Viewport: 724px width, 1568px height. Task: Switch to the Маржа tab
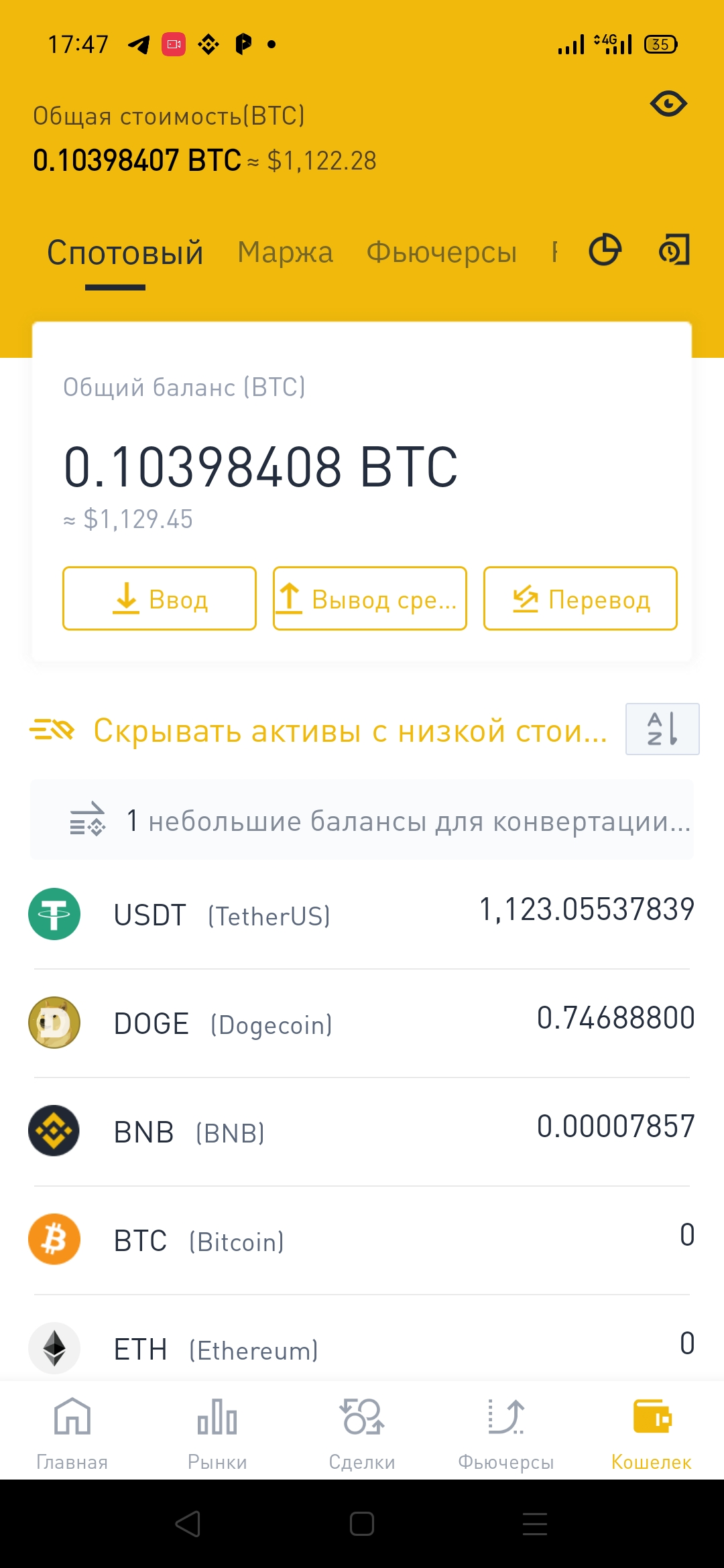(x=285, y=253)
